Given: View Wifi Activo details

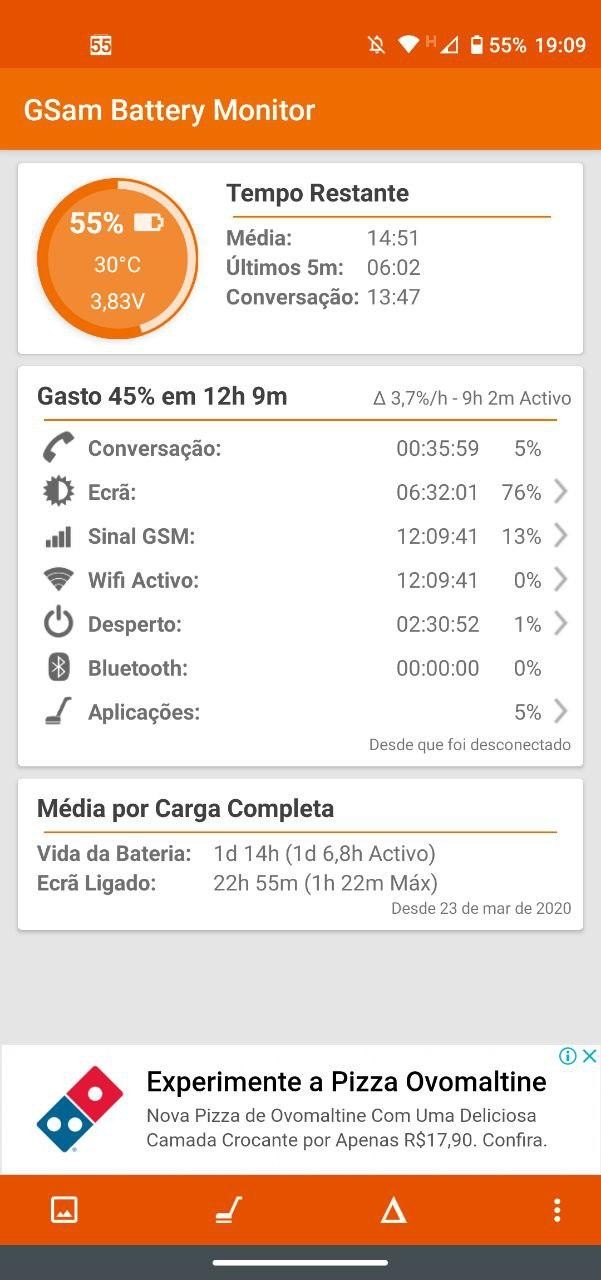Looking at the screenshot, I should [300, 580].
